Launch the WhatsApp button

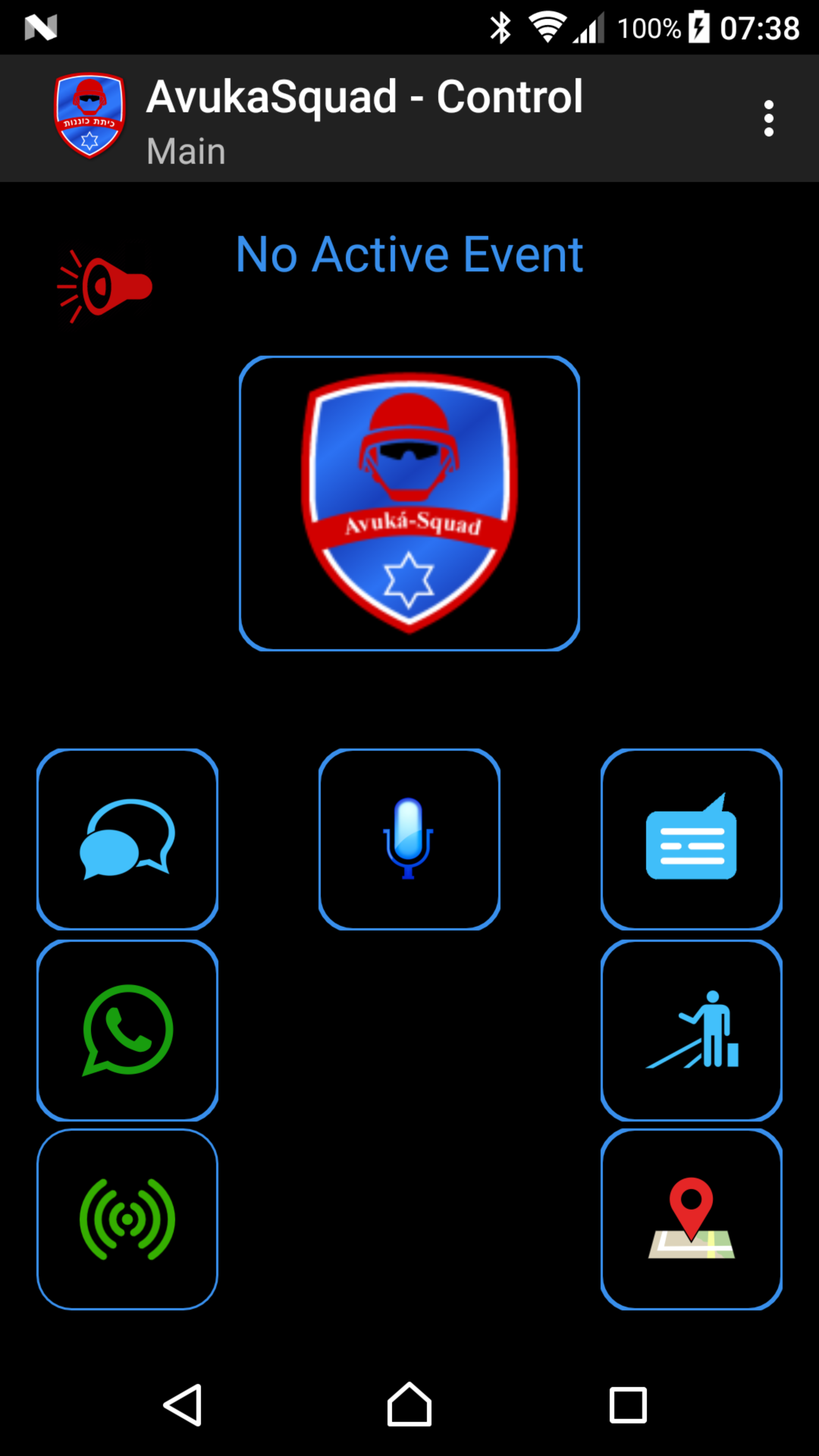point(127,1030)
